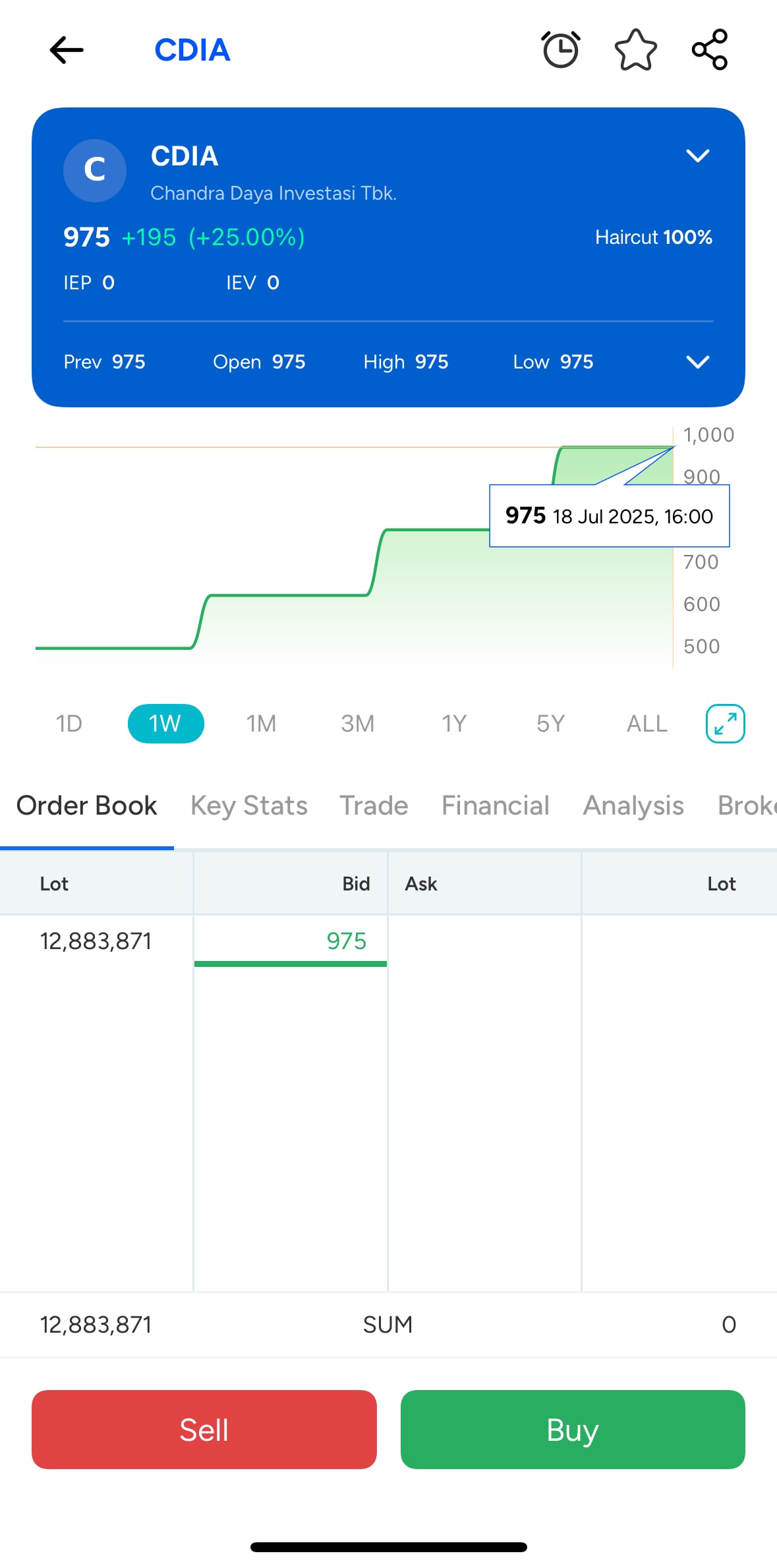Expand details below the Low price row
This screenshot has width=777, height=1568.
(x=698, y=362)
